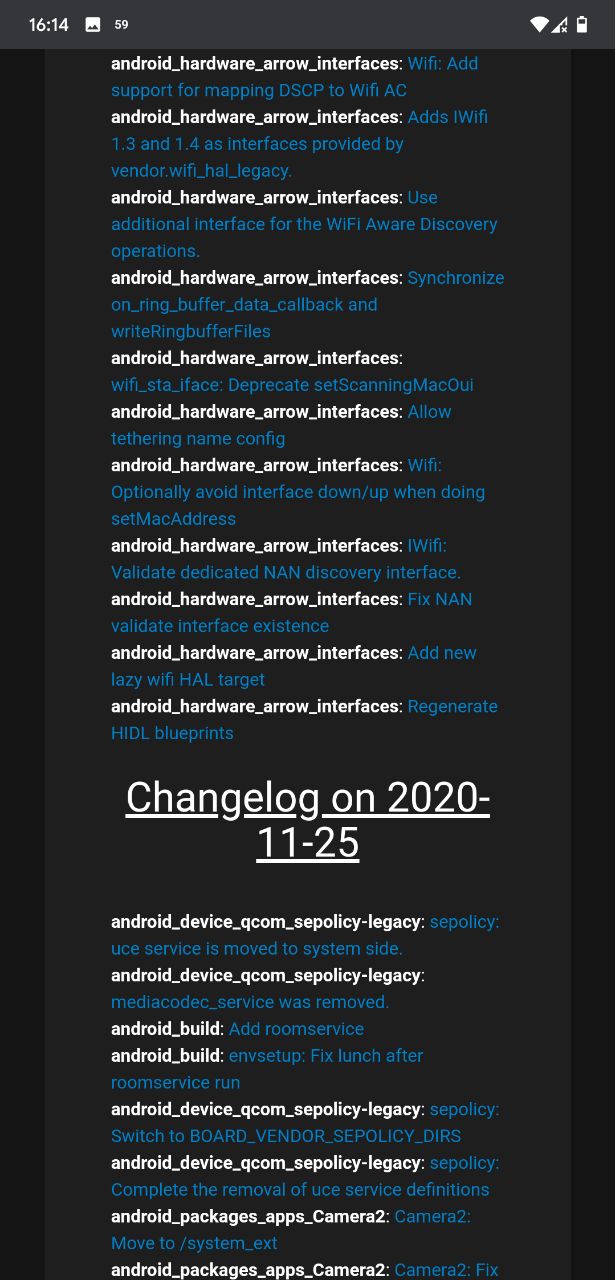
Task: Open the "Use additional interface for WiFi Aware" link
Action: [x=304, y=224]
